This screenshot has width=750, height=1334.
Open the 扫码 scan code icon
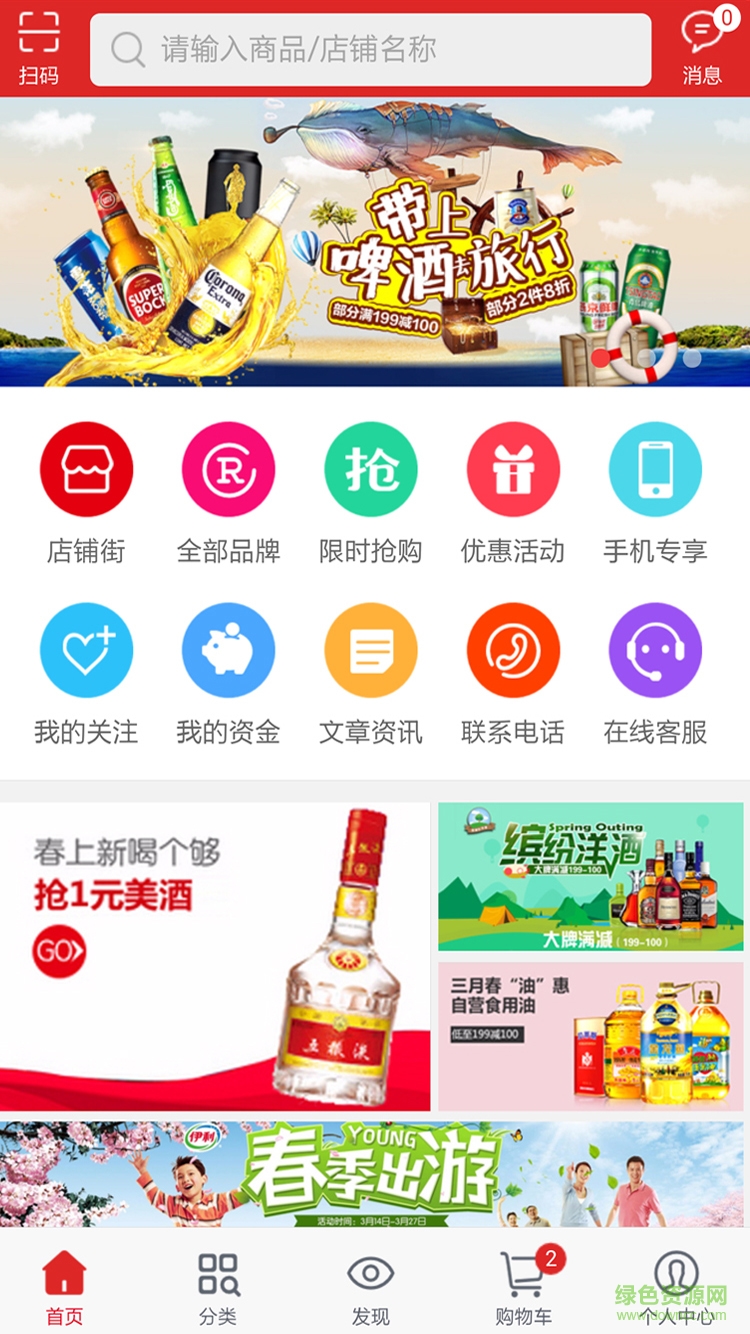point(38,48)
